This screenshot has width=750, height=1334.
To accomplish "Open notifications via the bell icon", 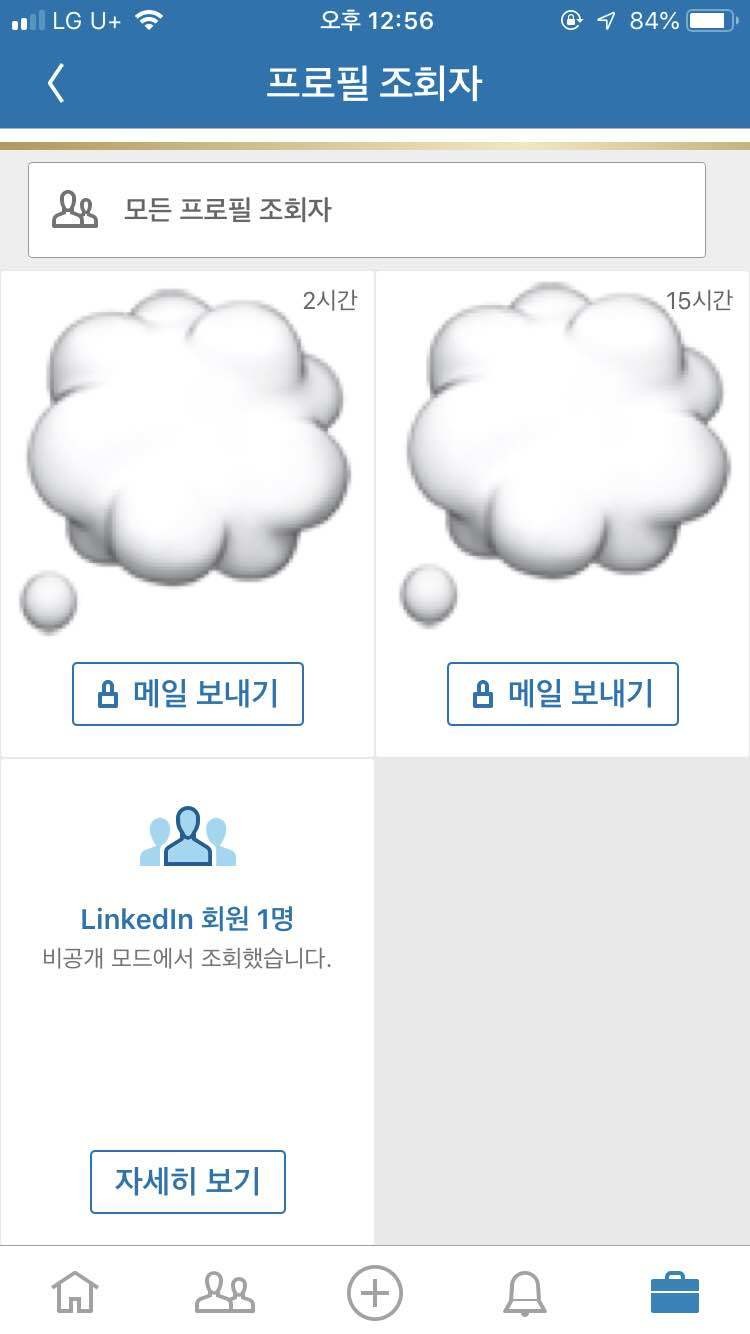I will pos(524,1292).
